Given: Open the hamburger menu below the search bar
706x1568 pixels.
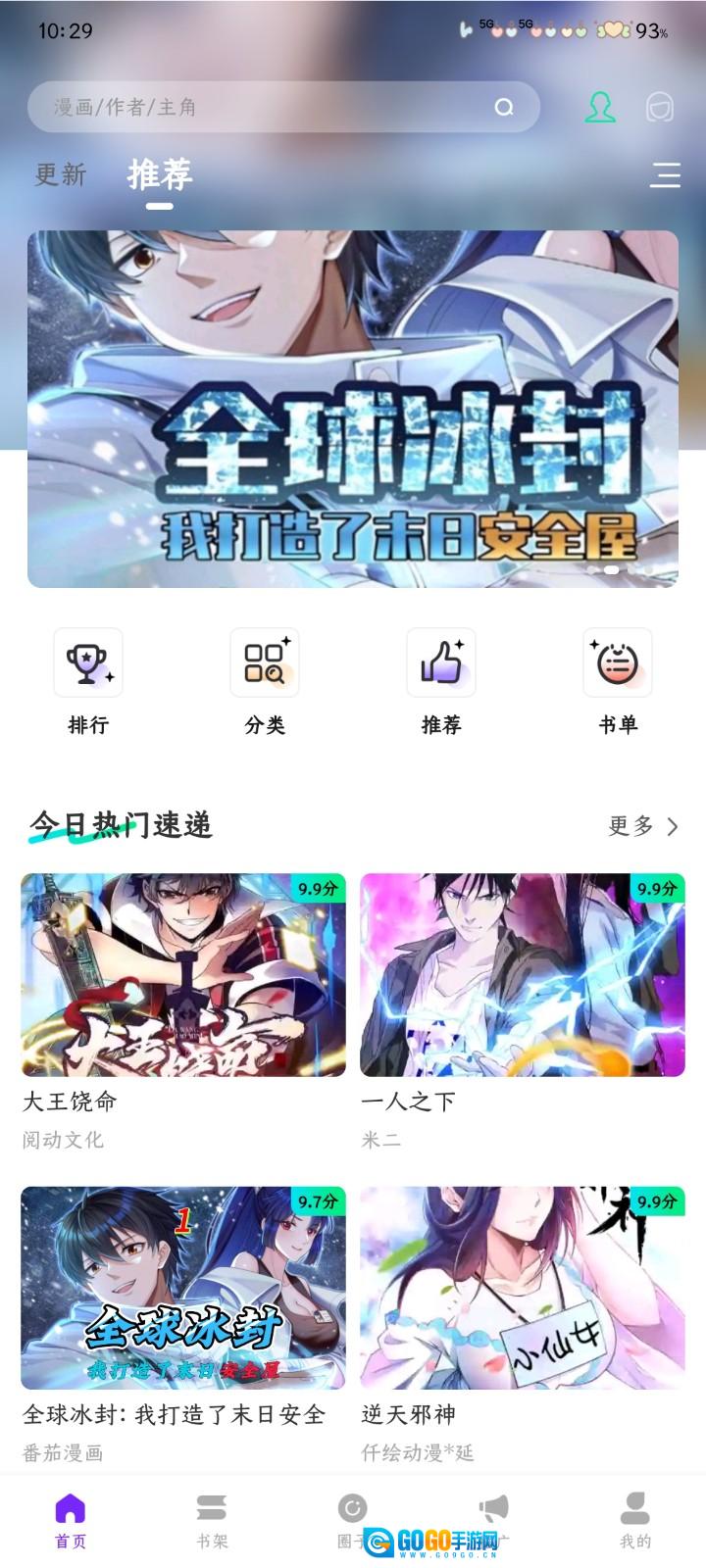Looking at the screenshot, I should coord(665,176).
